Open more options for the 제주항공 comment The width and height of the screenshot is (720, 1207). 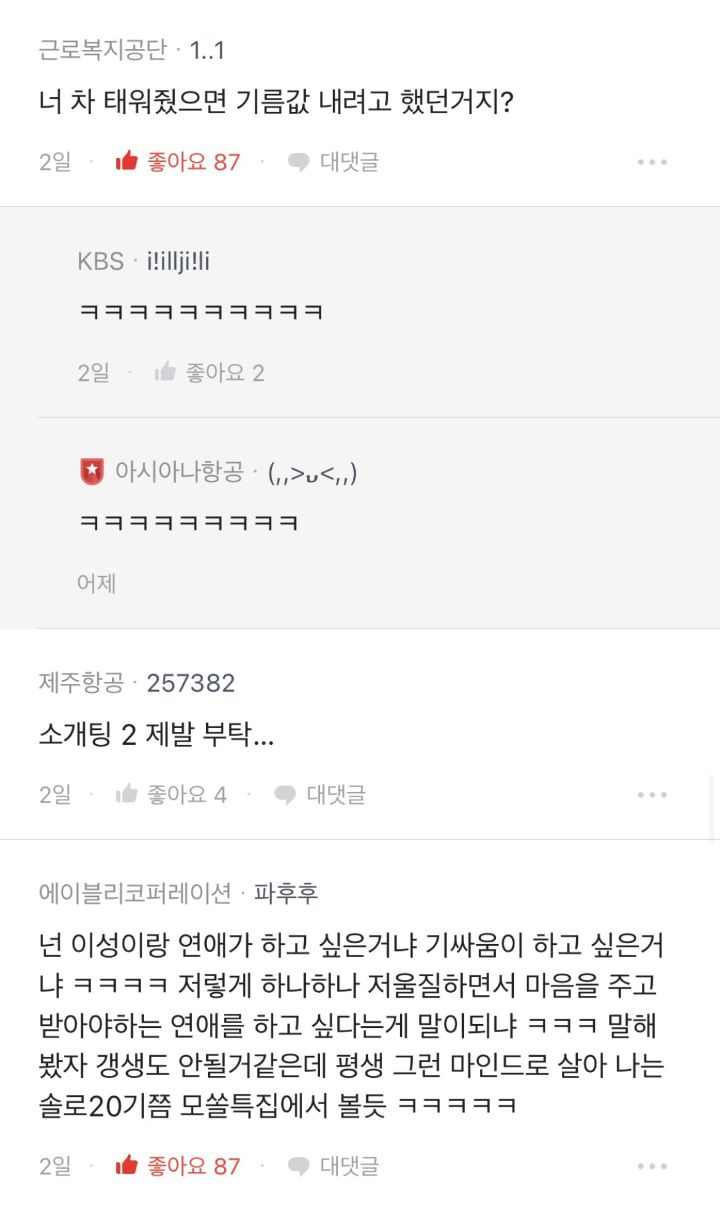point(652,795)
